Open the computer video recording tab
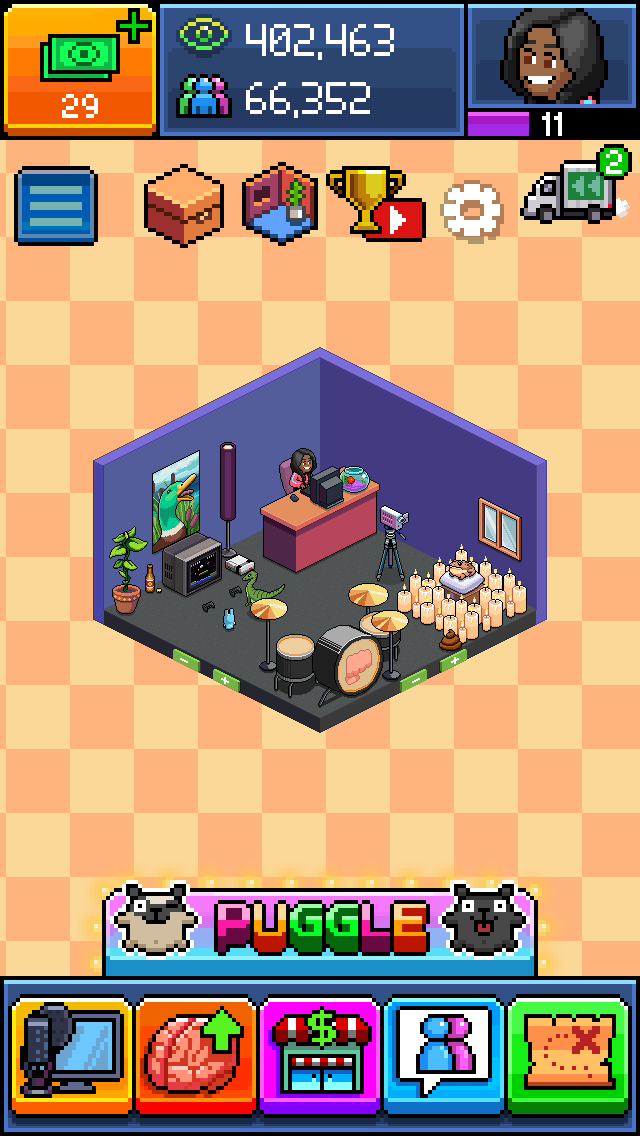Viewport: 640px width, 1136px height. pyautogui.click(x=70, y=1055)
